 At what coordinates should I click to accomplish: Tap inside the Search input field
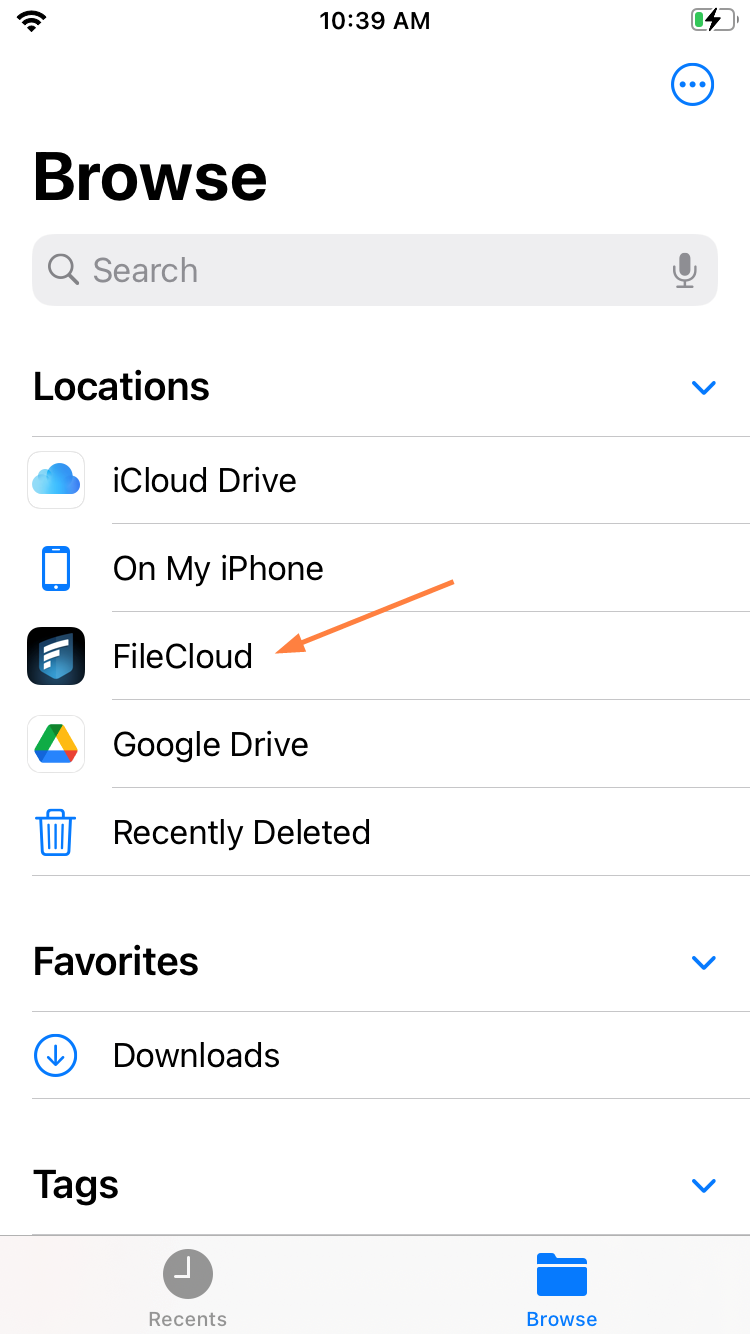300,270
